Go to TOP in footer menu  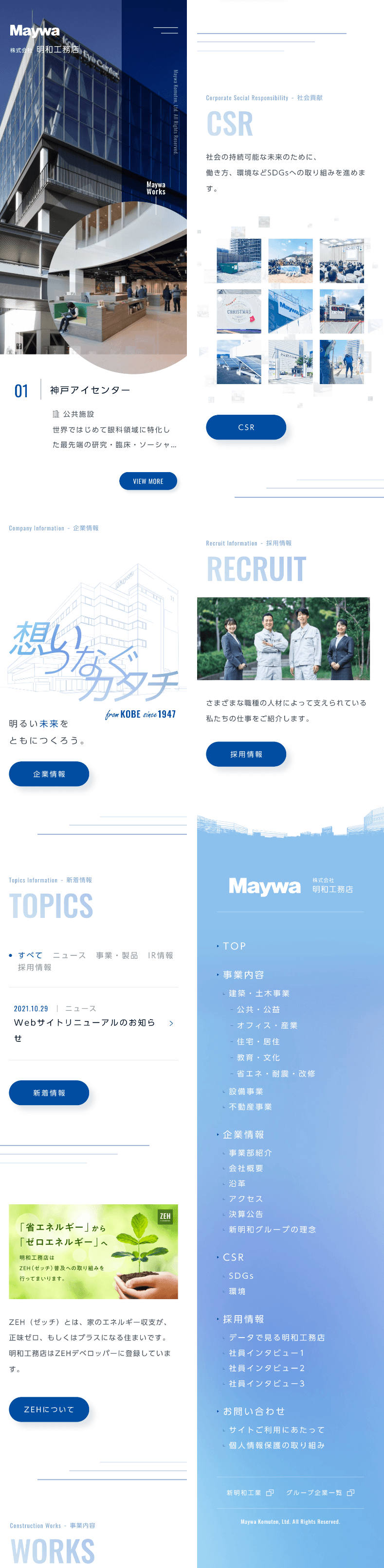234,946
